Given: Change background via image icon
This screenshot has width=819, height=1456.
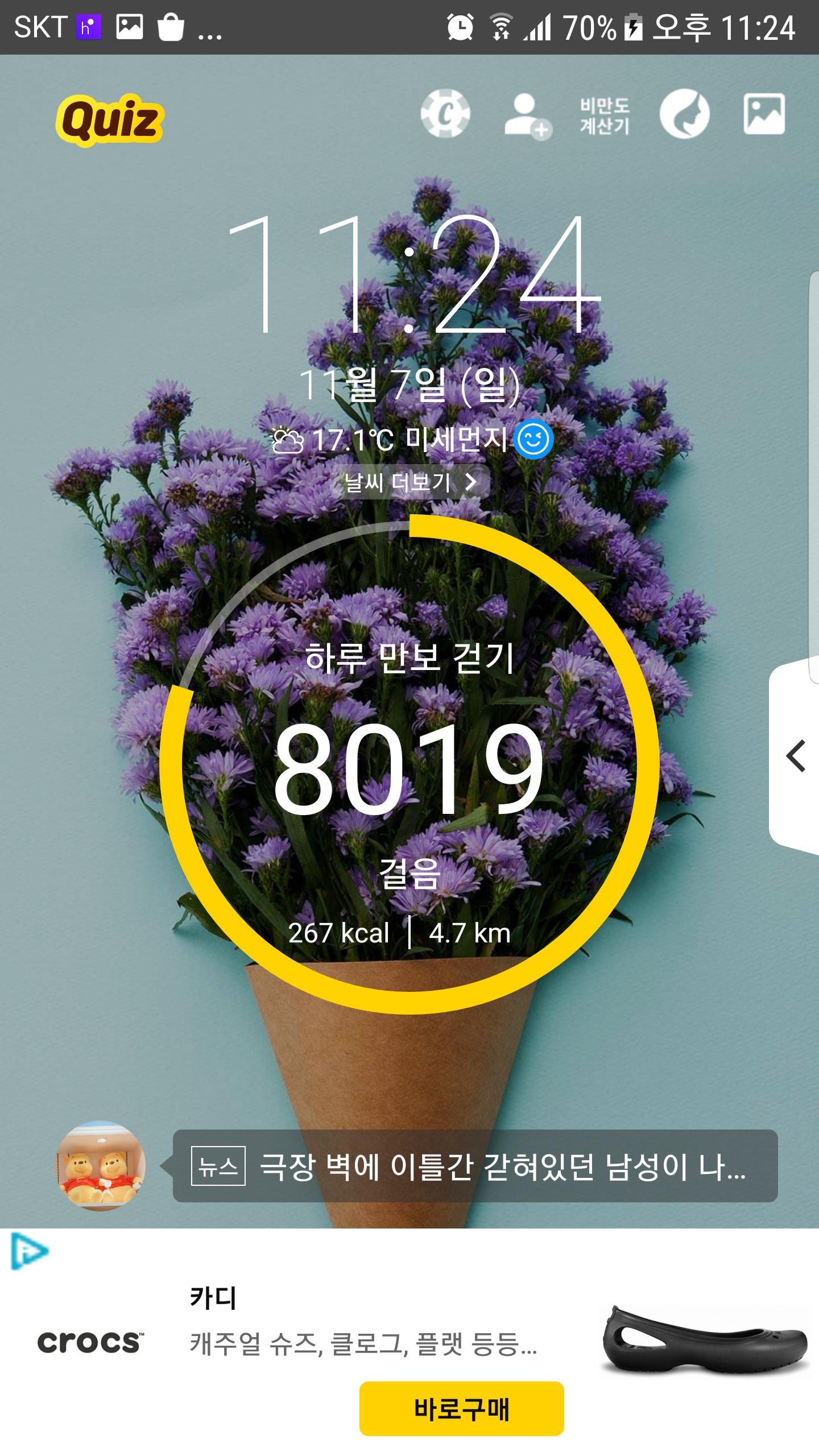Looking at the screenshot, I should (x=764, y=114).
